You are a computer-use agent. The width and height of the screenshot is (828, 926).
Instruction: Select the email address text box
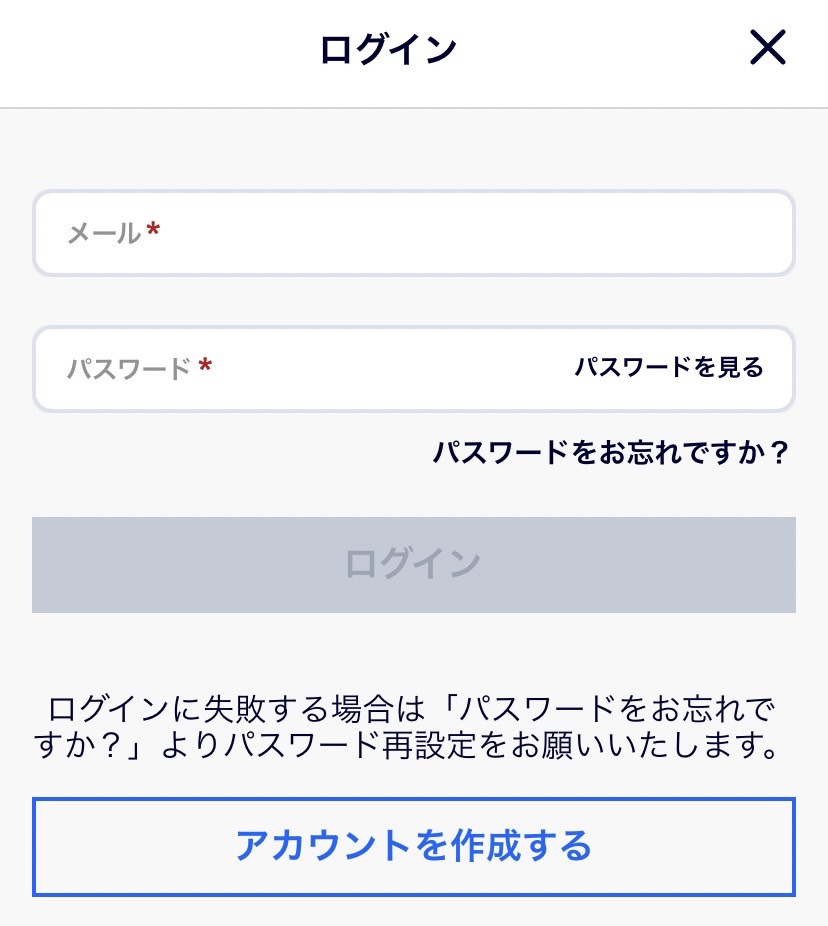(300, 232)
